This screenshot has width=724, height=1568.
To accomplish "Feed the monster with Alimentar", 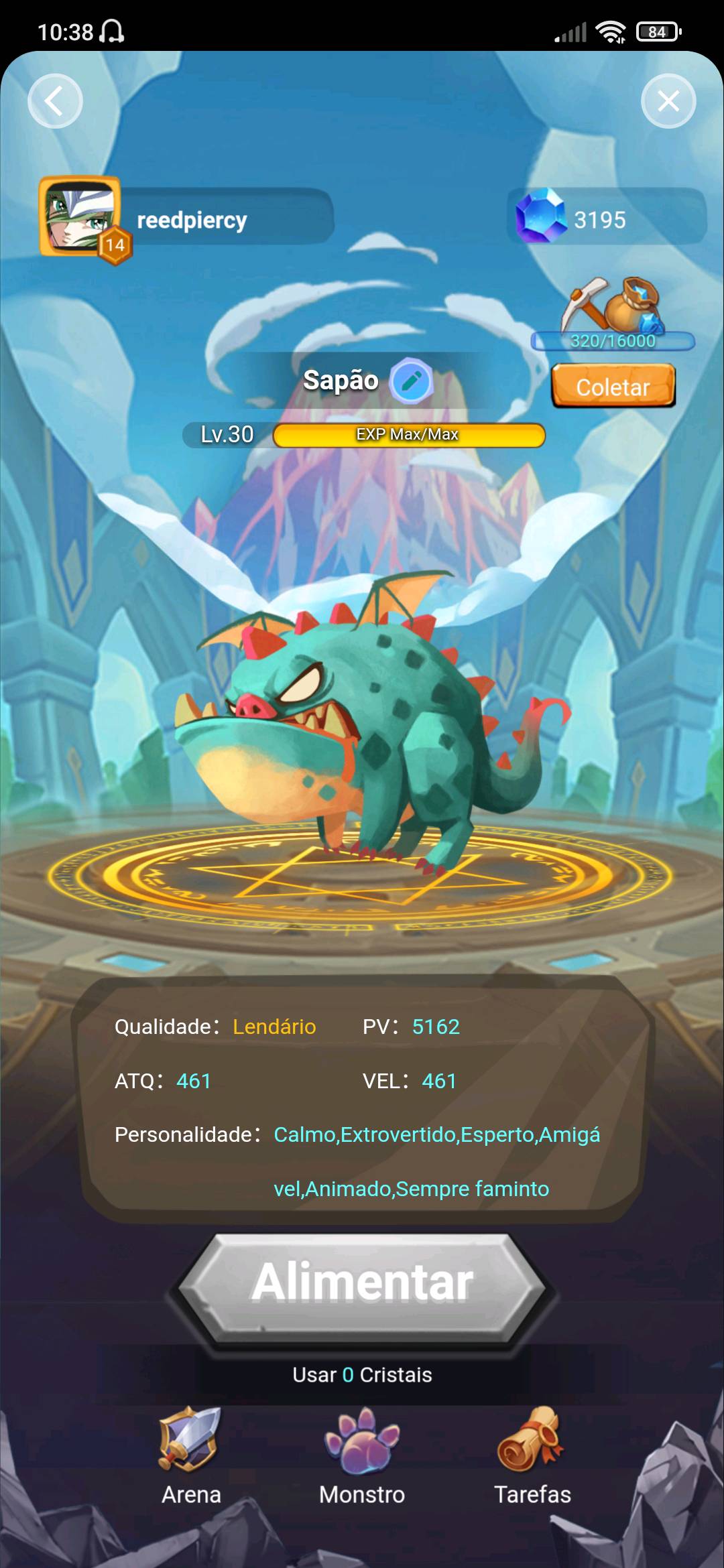I will pyautogui.click(x=362, y=1283).
